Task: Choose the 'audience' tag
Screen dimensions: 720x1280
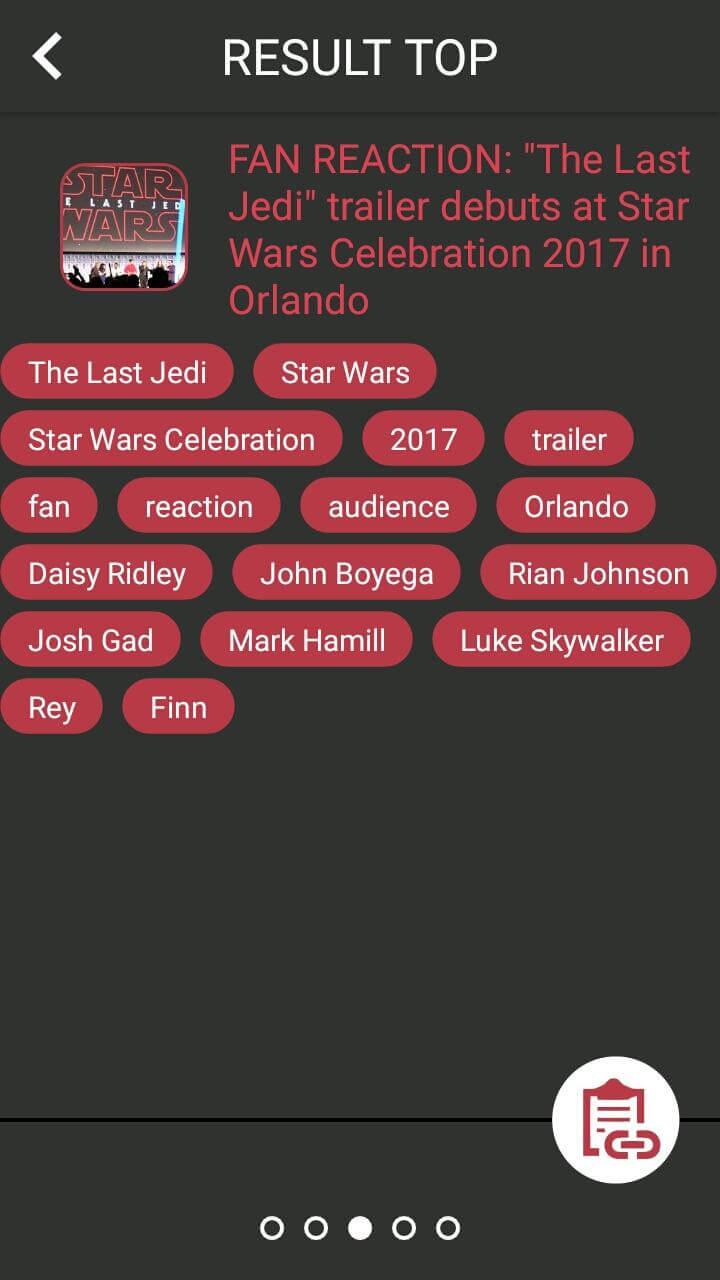Action: (x=388, y=505)
